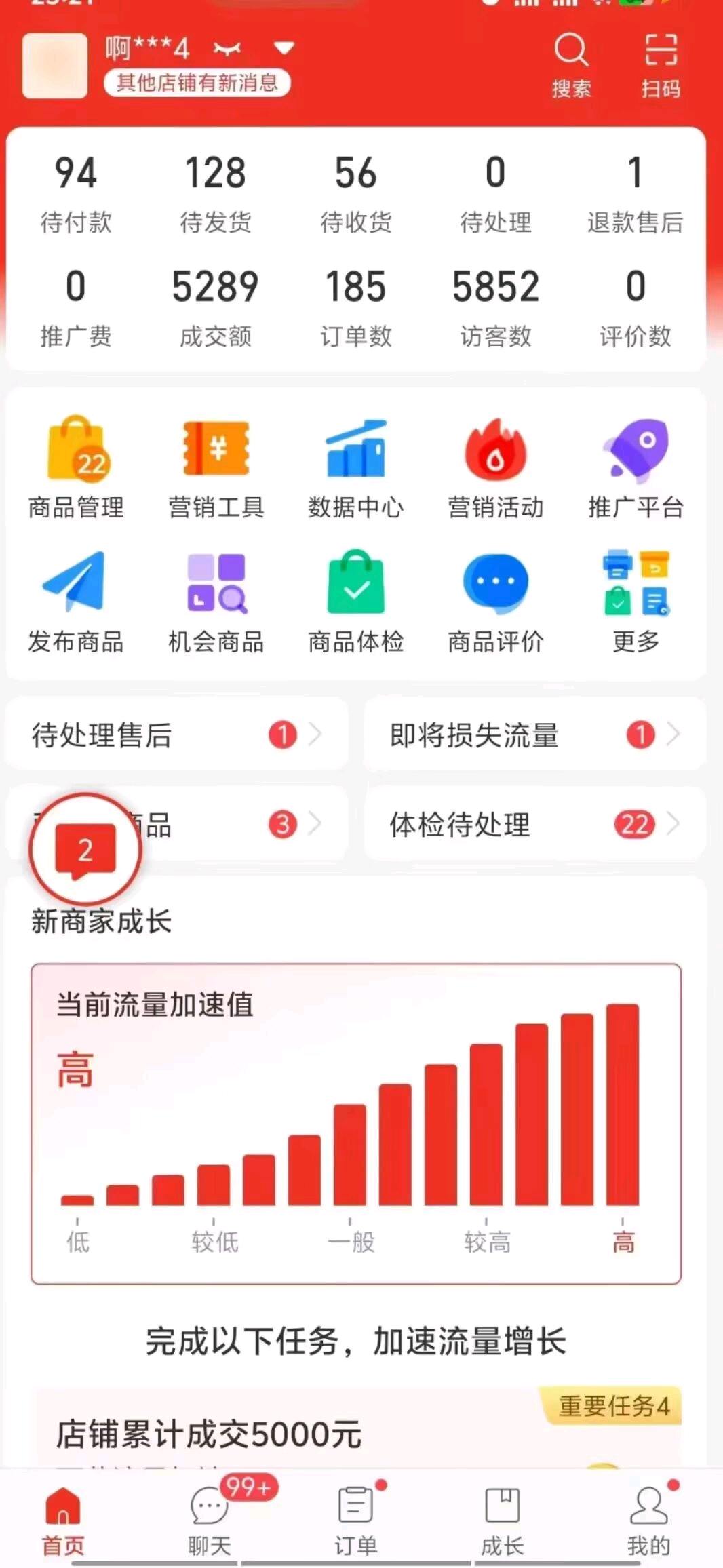Viewport: 723px width, 1568px height.
Task: Expand the store name dropdown arrow
Action: tap(284, 47)
